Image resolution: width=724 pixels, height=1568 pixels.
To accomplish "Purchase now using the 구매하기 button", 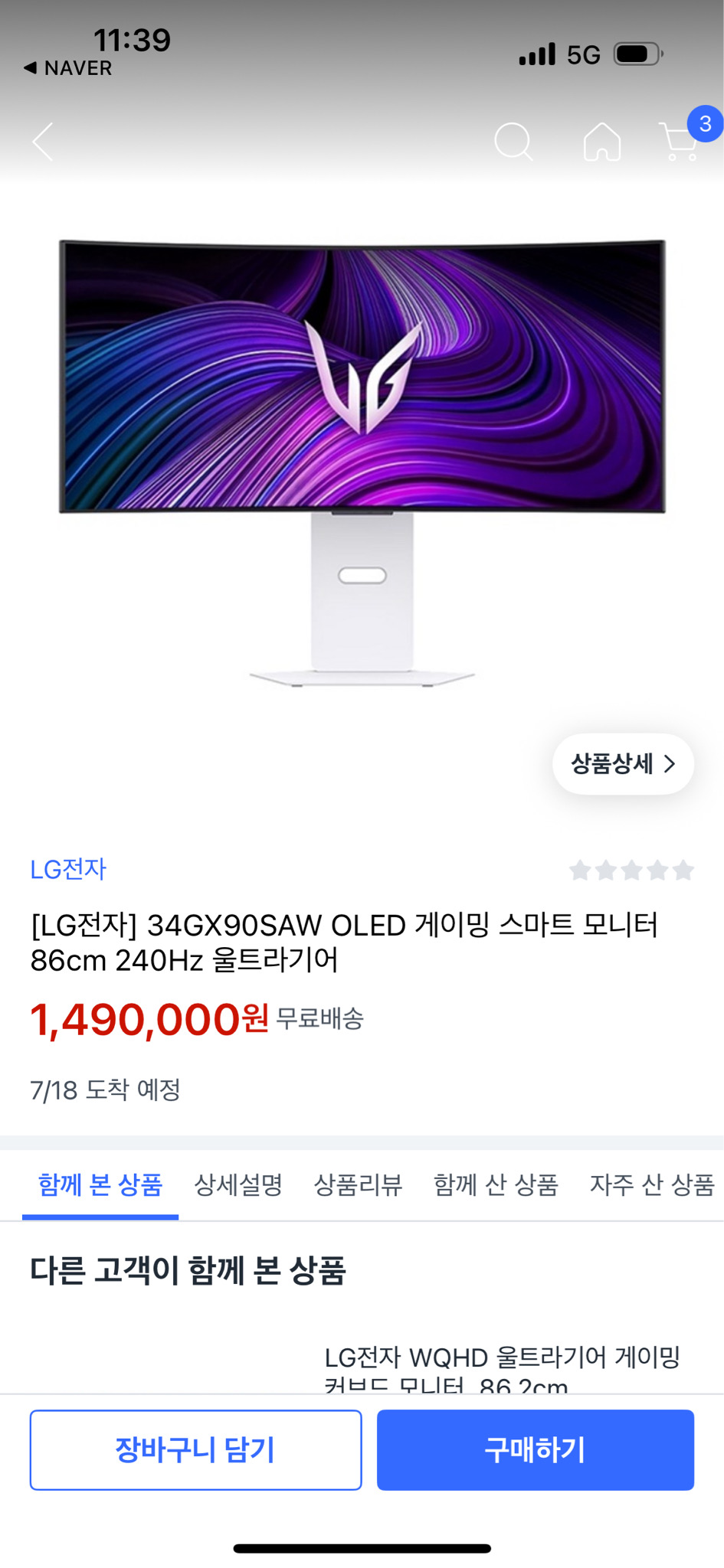I will (535, 1449).
